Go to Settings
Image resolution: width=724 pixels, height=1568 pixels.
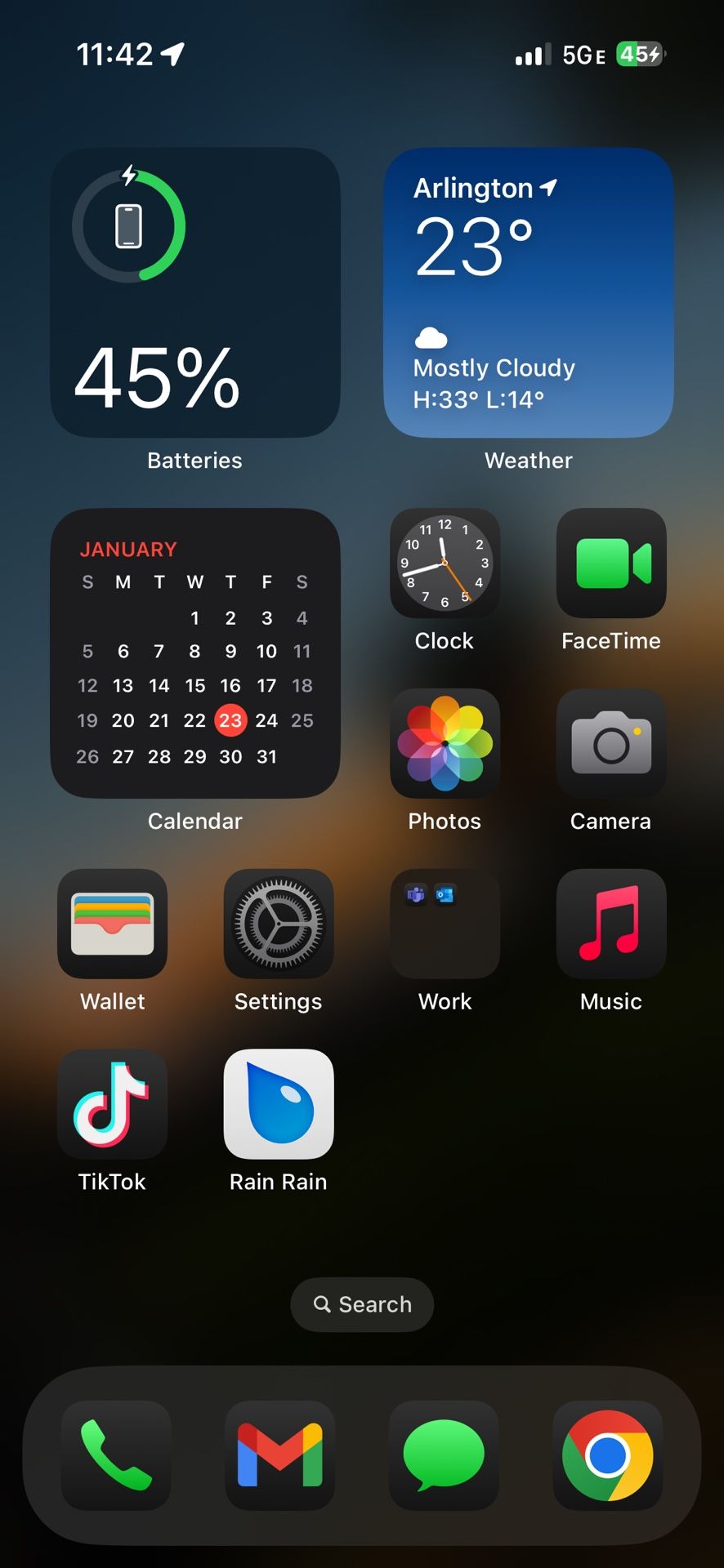click(x=279, y=924)
